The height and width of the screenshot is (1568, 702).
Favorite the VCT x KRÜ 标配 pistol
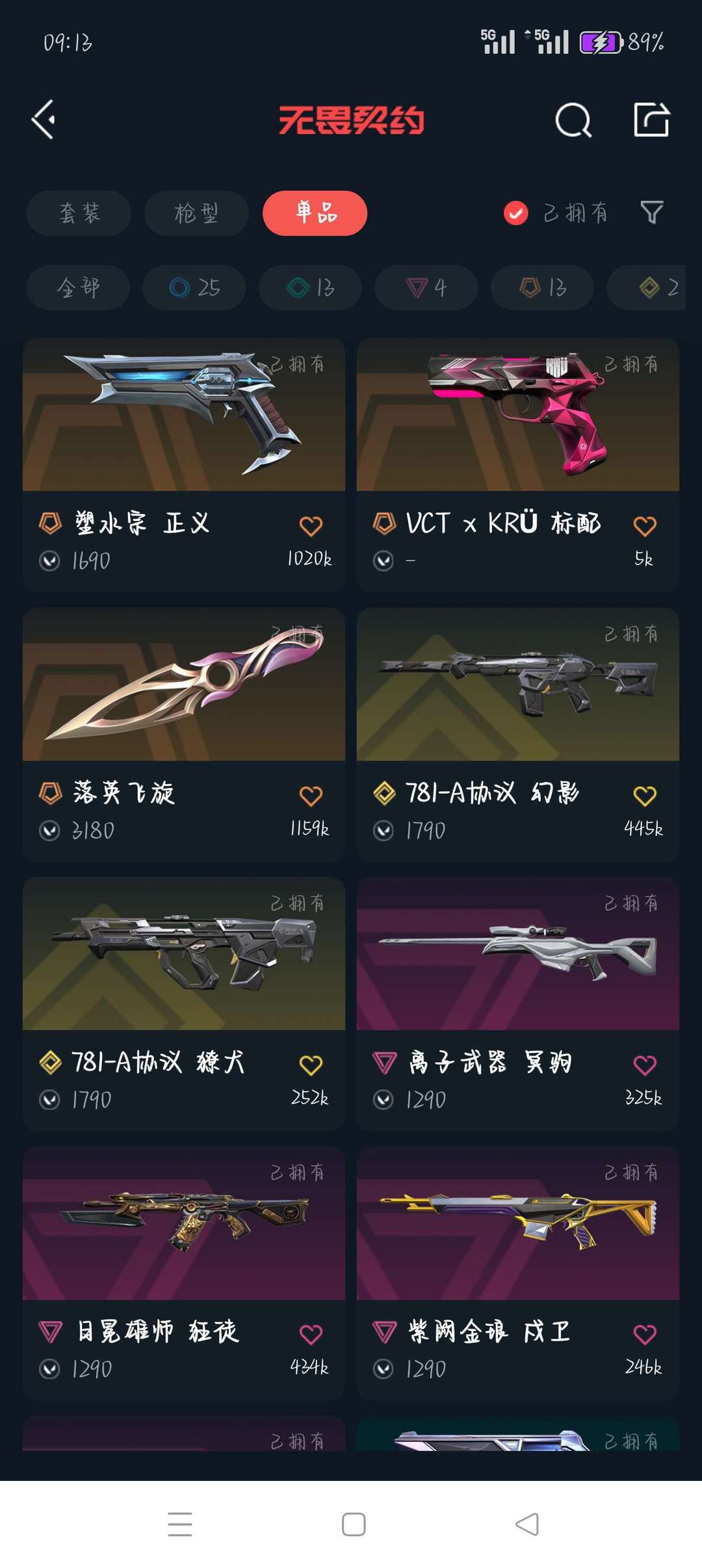coord(645,525)
